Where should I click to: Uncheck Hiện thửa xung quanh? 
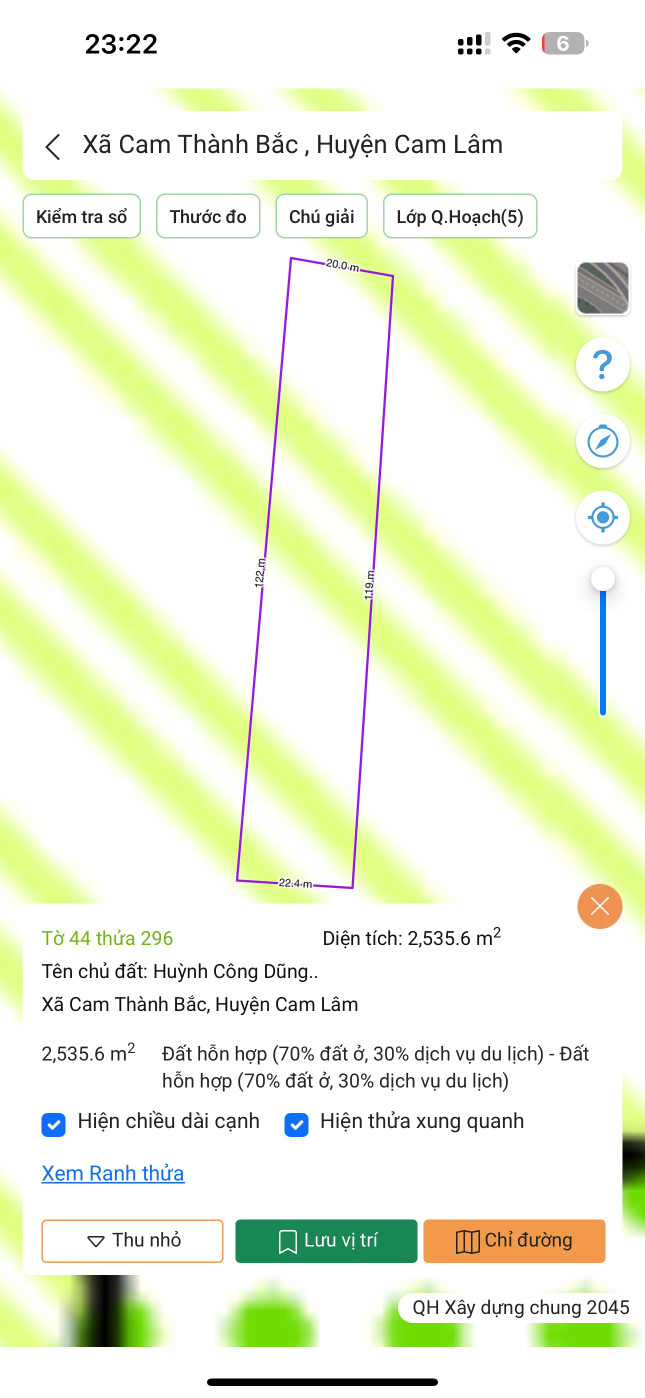point(297,1124)
